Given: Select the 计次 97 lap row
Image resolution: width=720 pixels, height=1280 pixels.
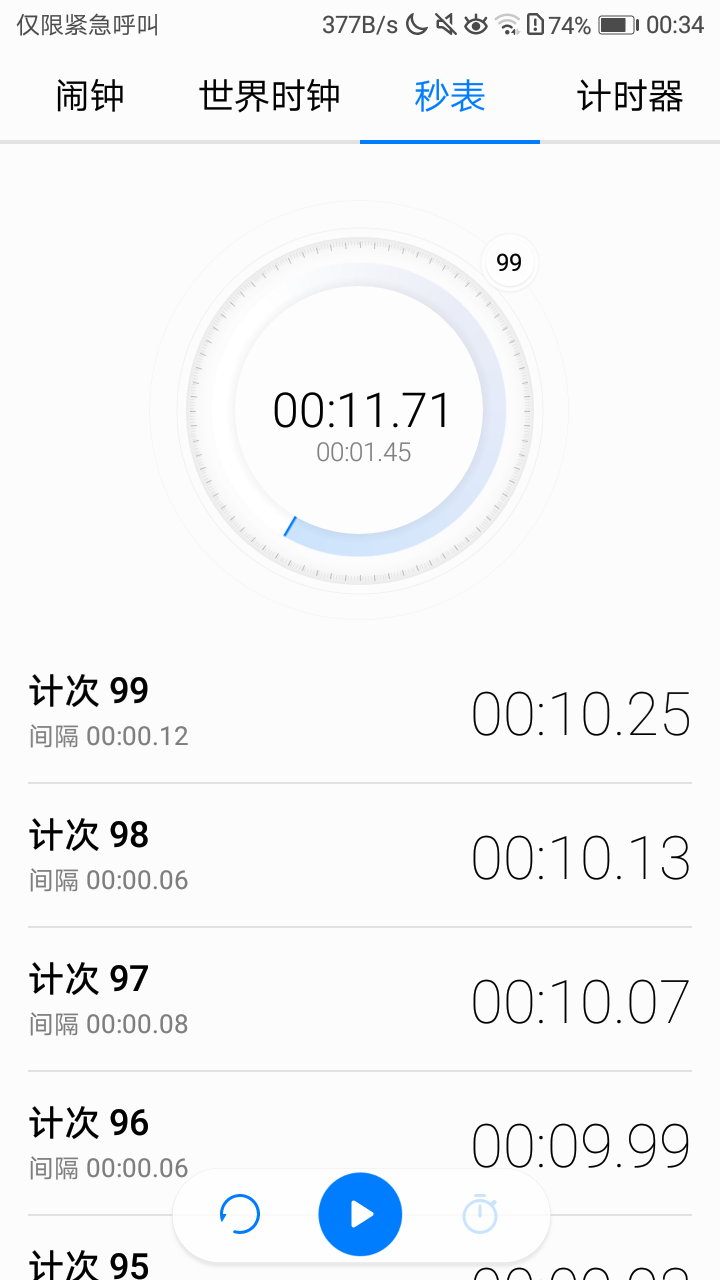Looking at the screenshot, I should 360,998.
